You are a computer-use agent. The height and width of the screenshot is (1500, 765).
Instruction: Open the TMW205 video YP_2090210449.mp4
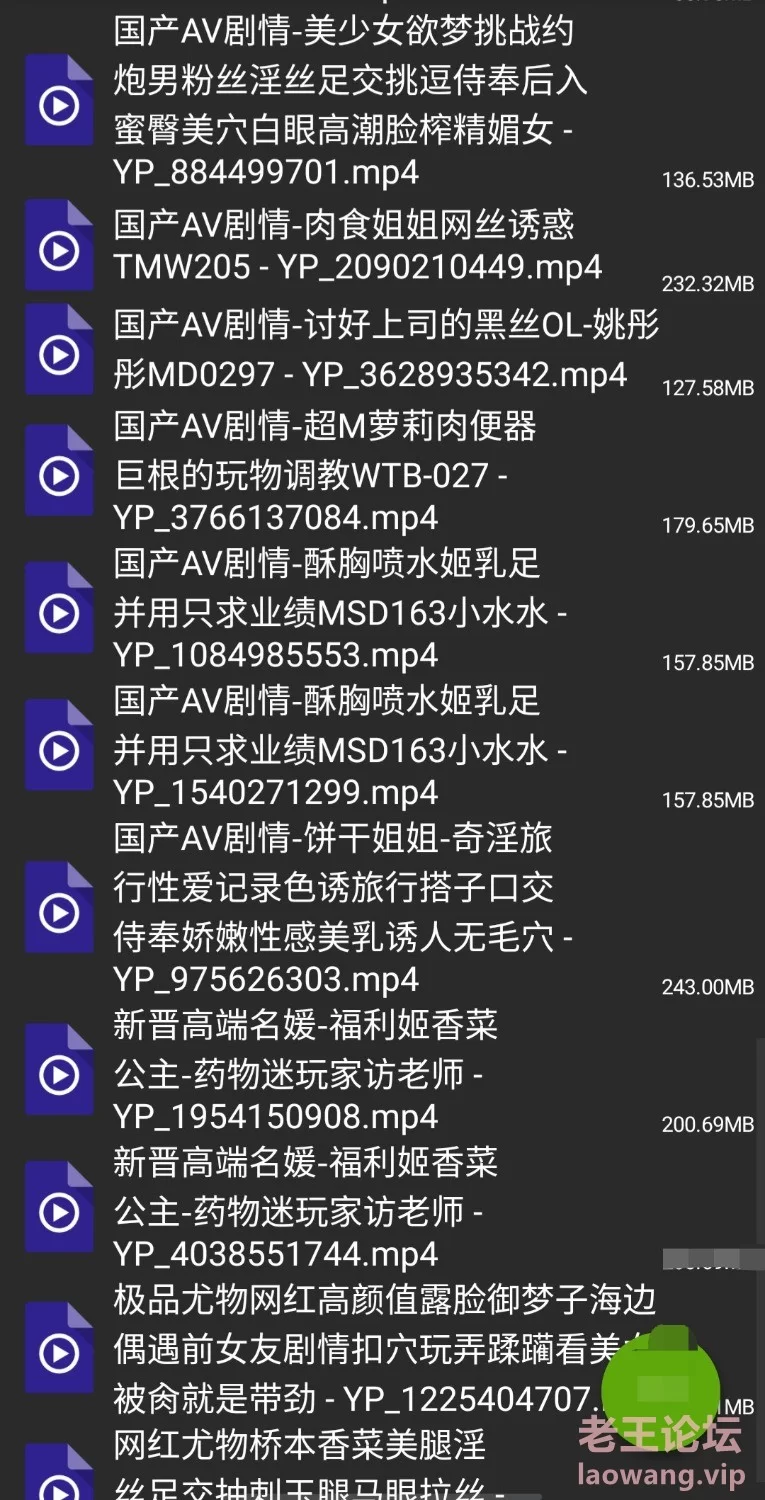pyautogui.click(x=382, y=246)
